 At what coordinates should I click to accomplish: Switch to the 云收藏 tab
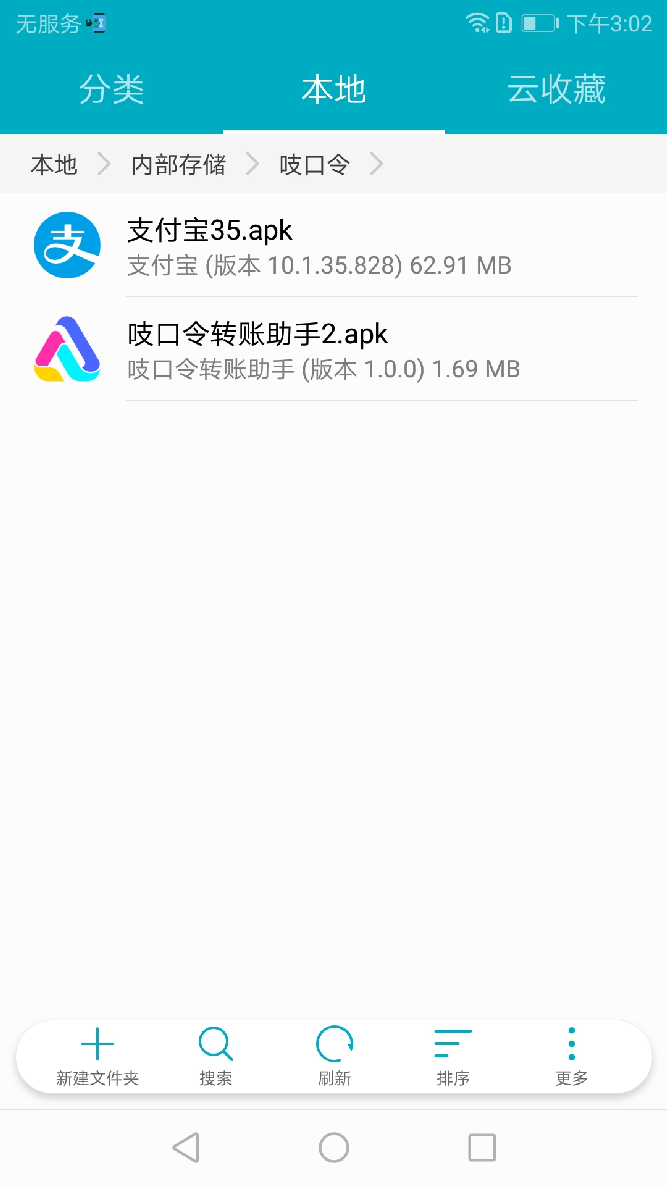[x=556, y=90]
